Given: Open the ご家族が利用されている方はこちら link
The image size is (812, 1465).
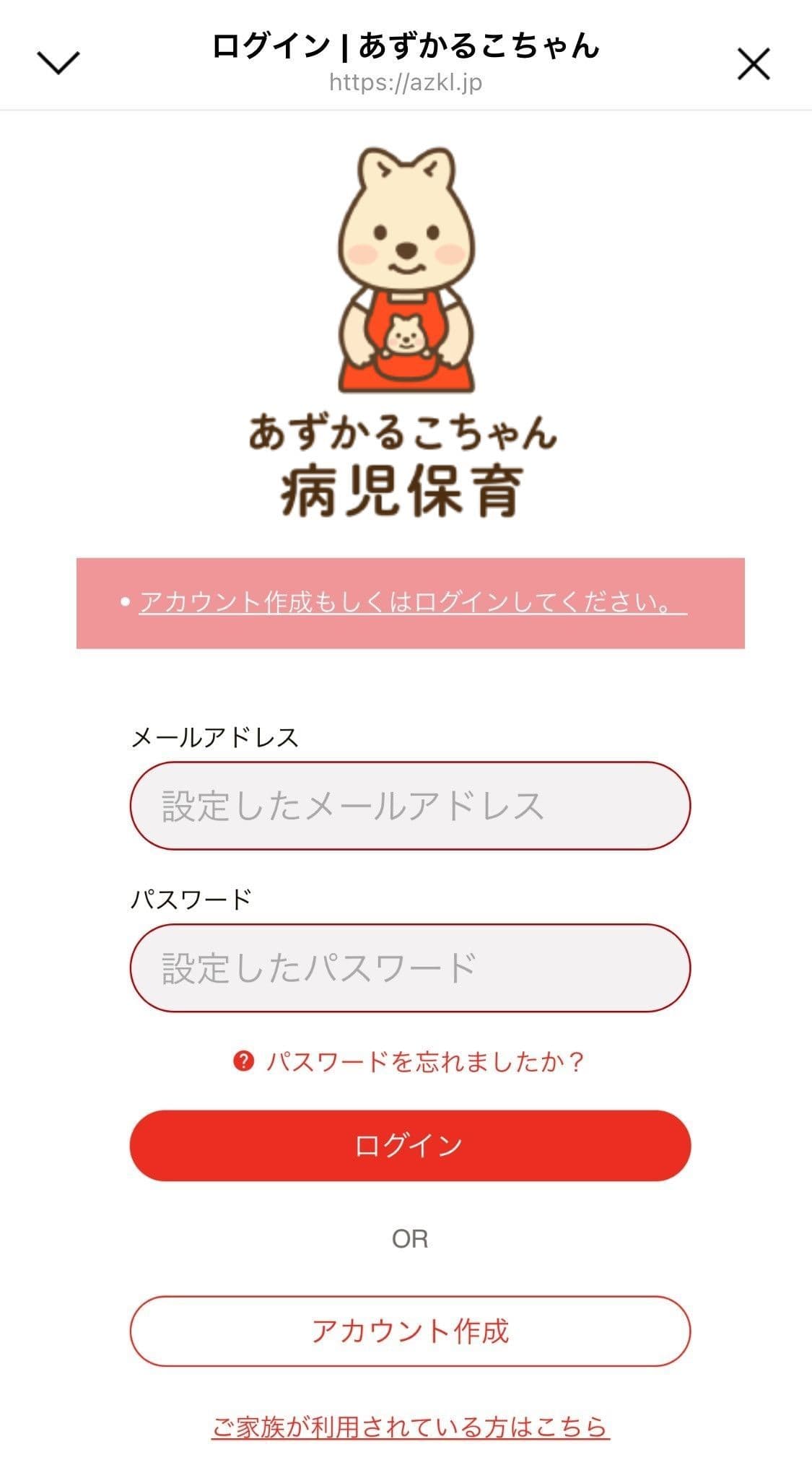Looking at the screenshot, I should (x=410, y=1427).
